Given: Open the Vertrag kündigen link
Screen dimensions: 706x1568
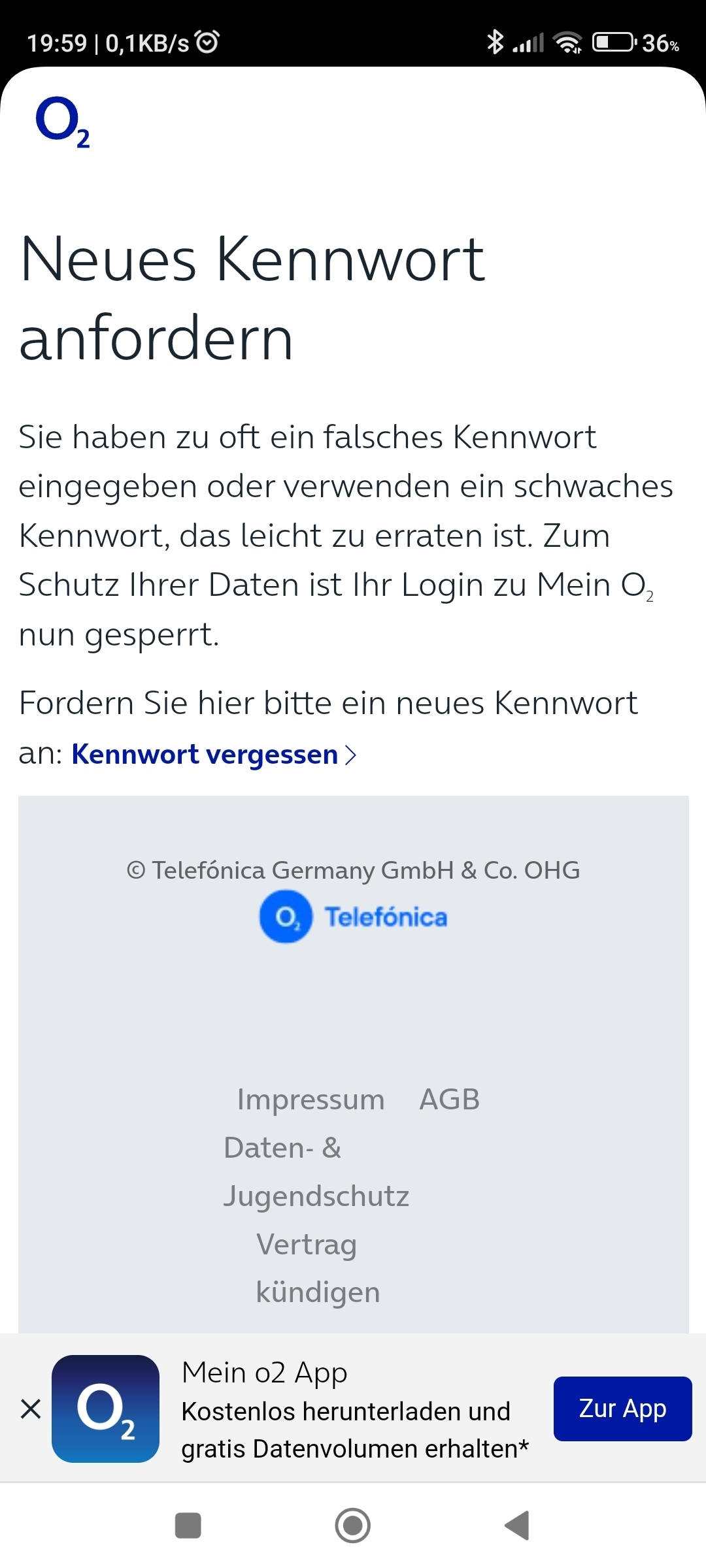Looking at the screenshot, I should (317, 1268).
